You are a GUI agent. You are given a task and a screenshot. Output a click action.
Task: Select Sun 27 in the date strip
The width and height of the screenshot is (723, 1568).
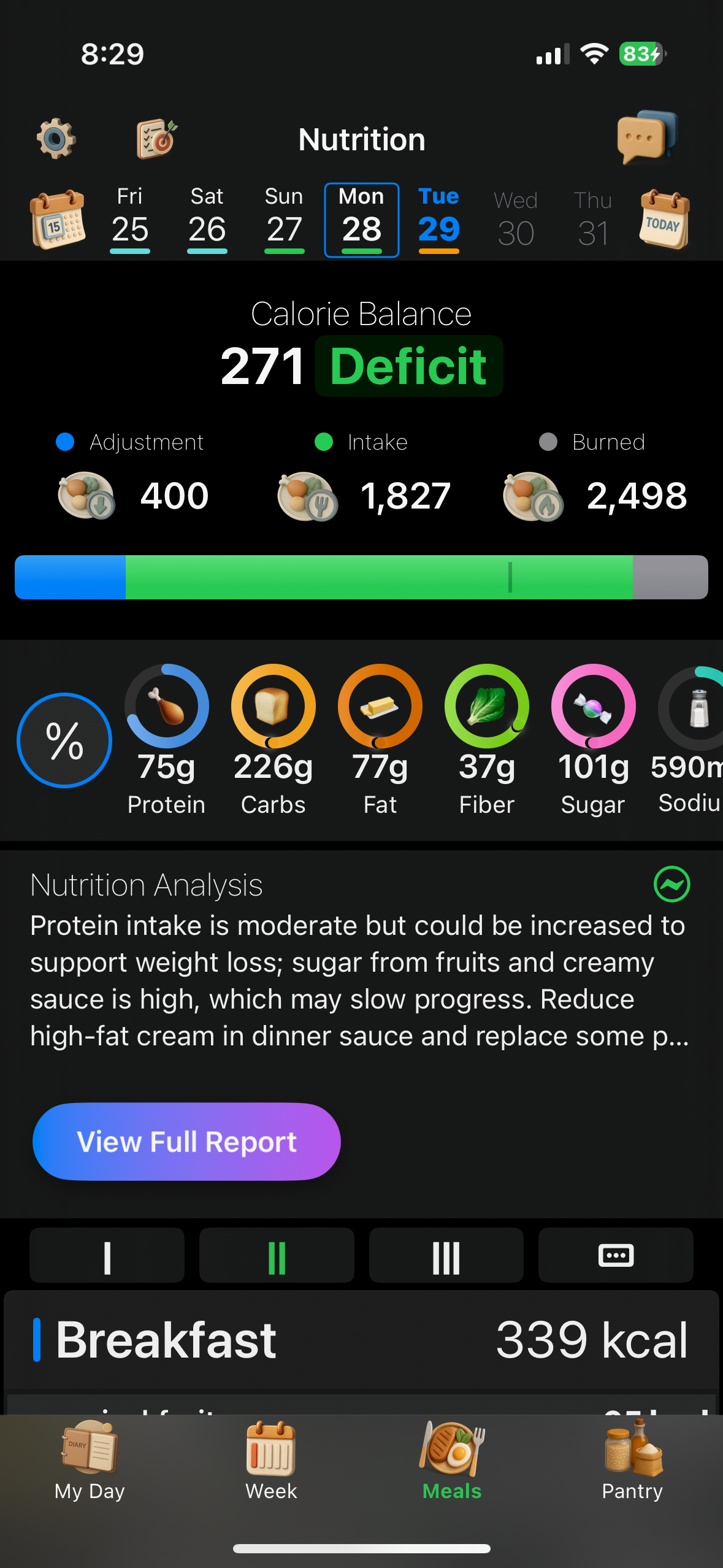point(284,220)
